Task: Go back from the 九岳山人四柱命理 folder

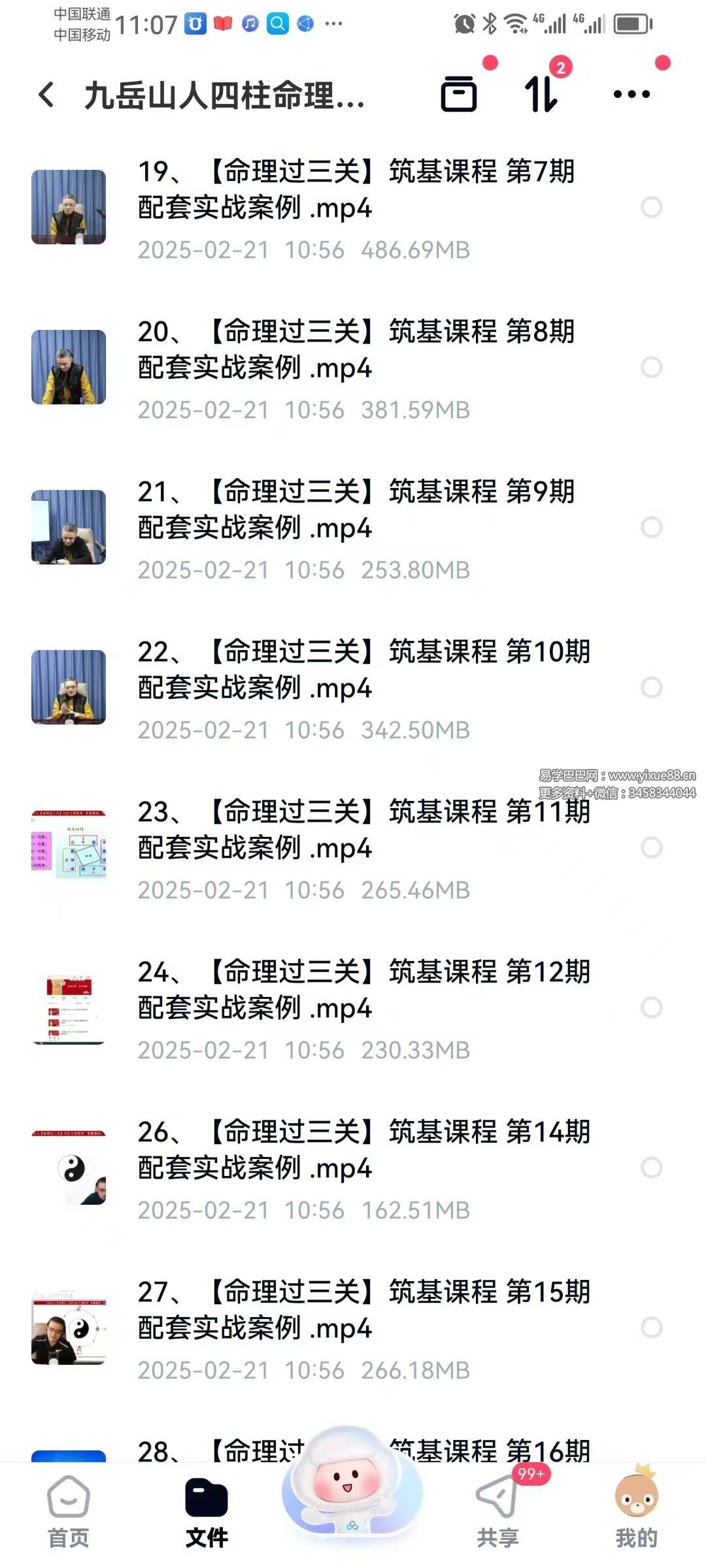Action: pyautogui.click(x=46, y=95)
